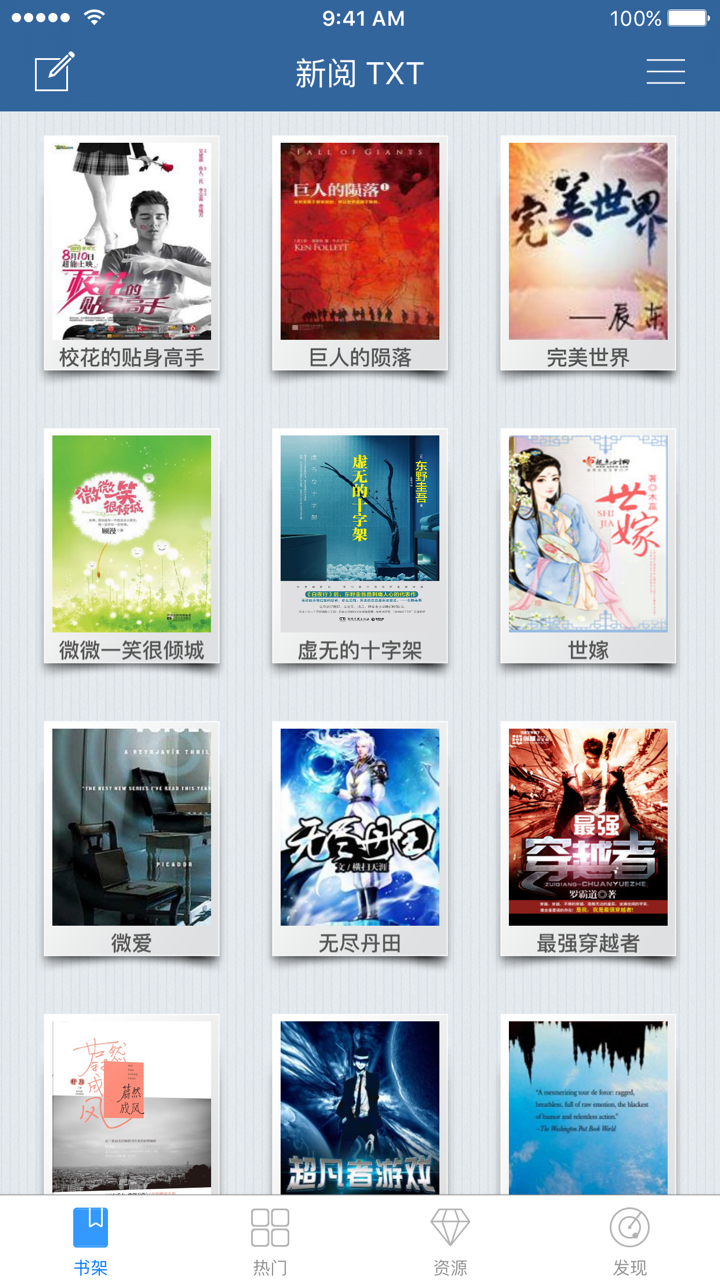Open the 世嫁 book cover

tap(587, 533)
